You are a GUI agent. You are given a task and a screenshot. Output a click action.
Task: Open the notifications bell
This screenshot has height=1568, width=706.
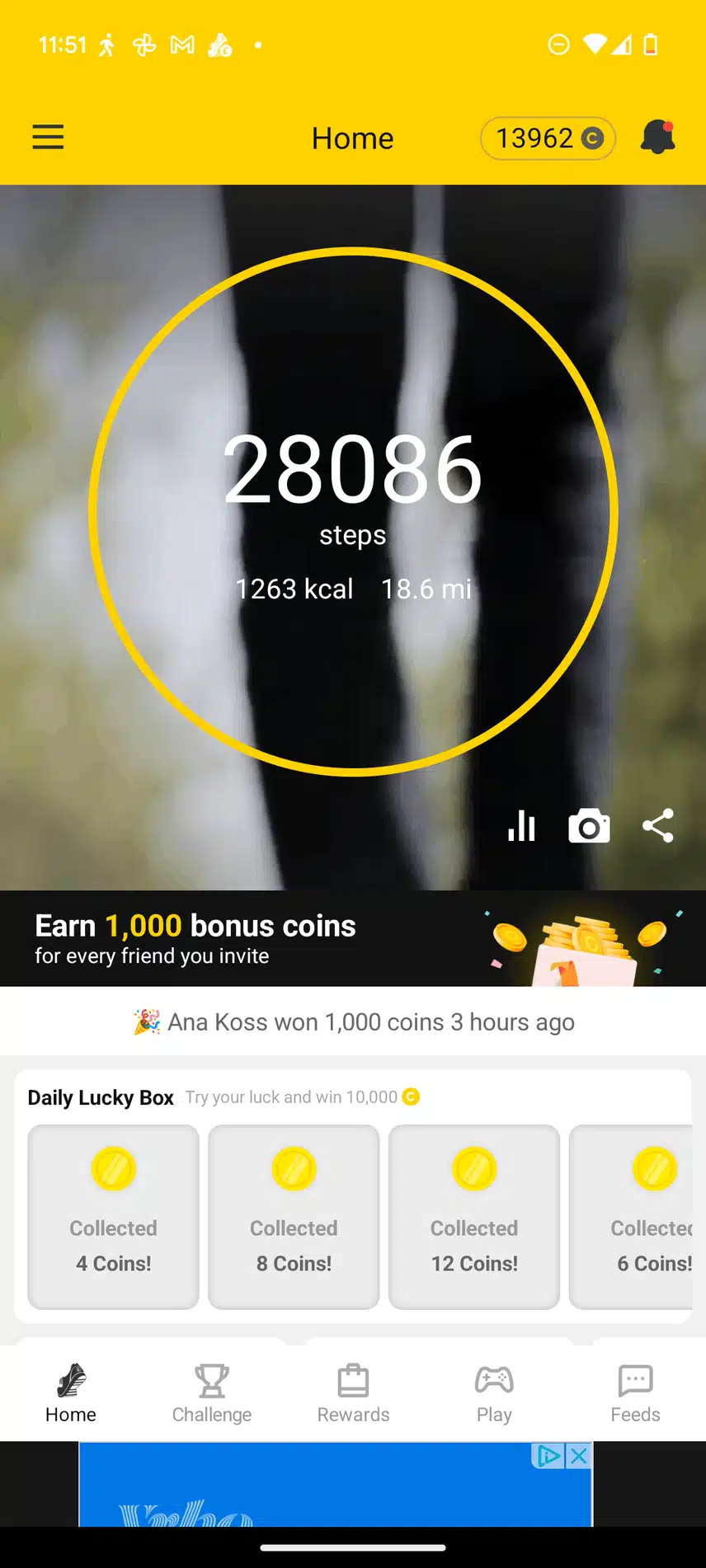(x=657, y=137)
